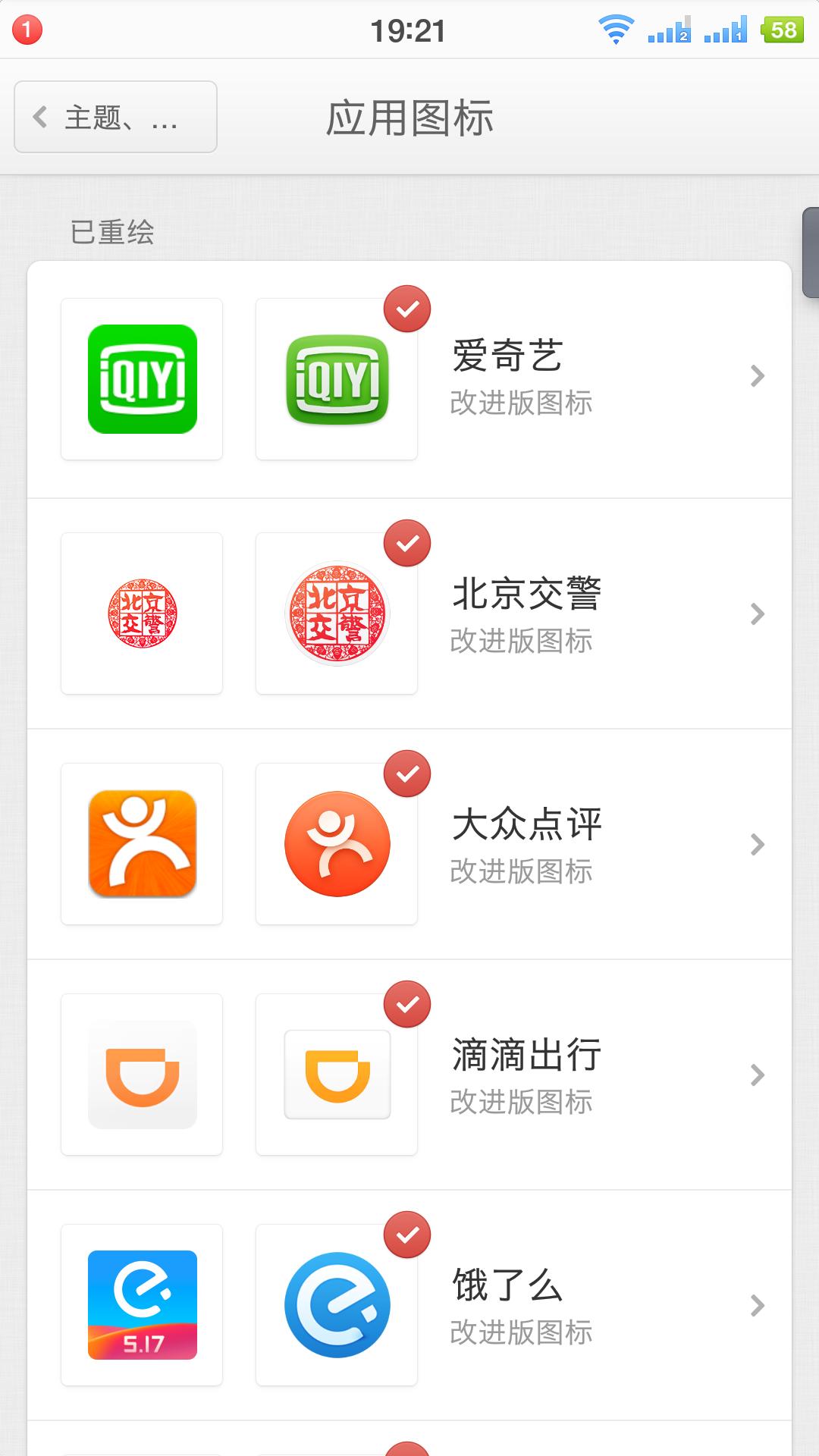The height and width of the screenshot is (1456, 819).
Task: Toggle the checkmark on the 爱奇艺 icon
Action: 408,308
